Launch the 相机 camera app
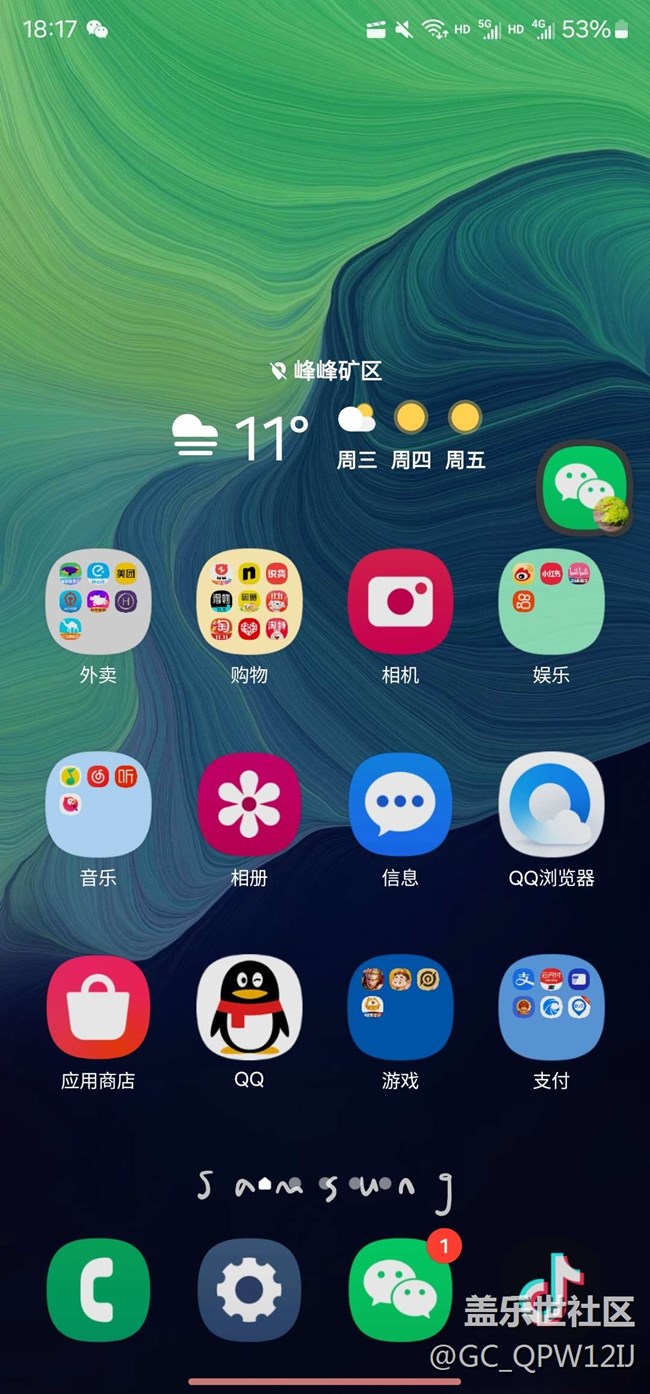This screenshot has height=1394, width=650. tap(400, 603)
